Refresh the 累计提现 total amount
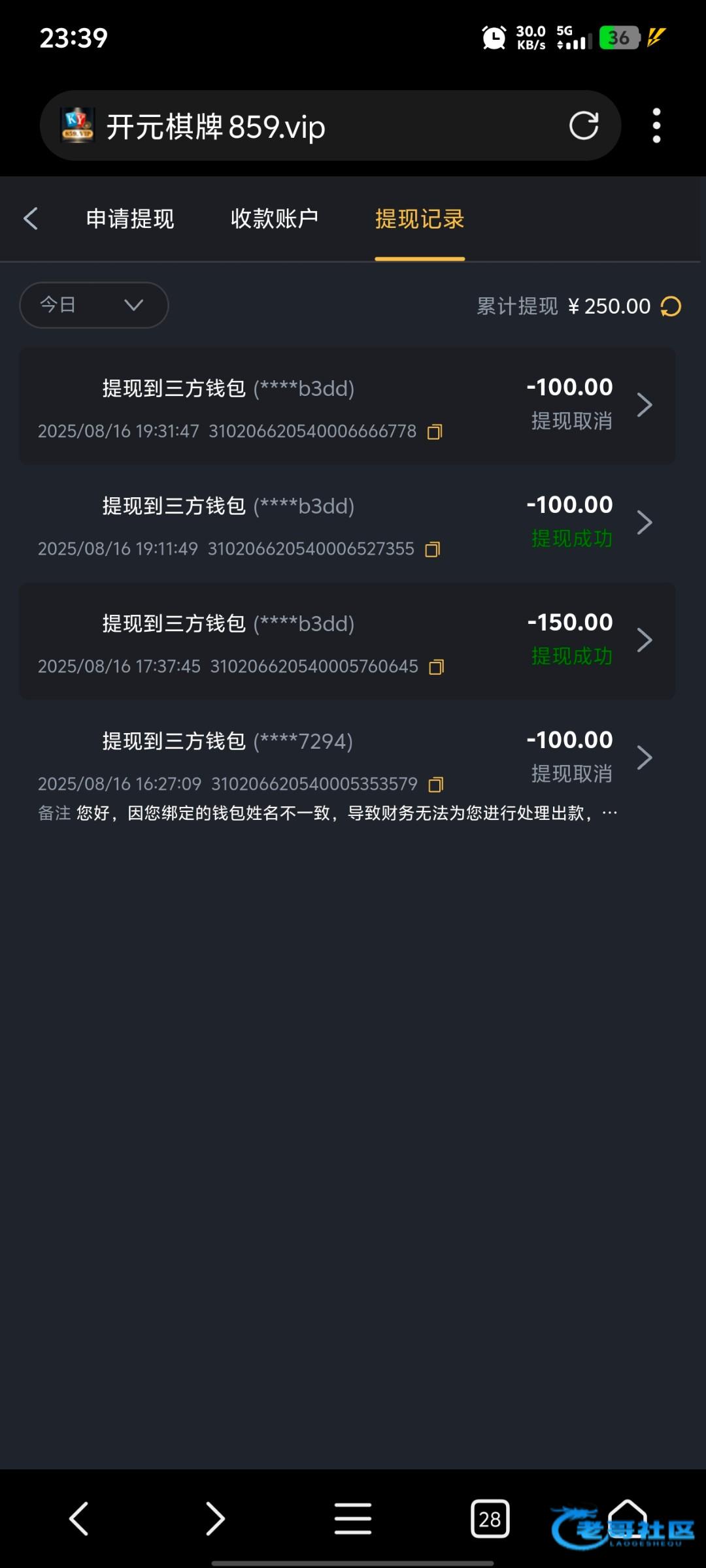Screen dimensions: 706x1568 [x=671, y=306]
